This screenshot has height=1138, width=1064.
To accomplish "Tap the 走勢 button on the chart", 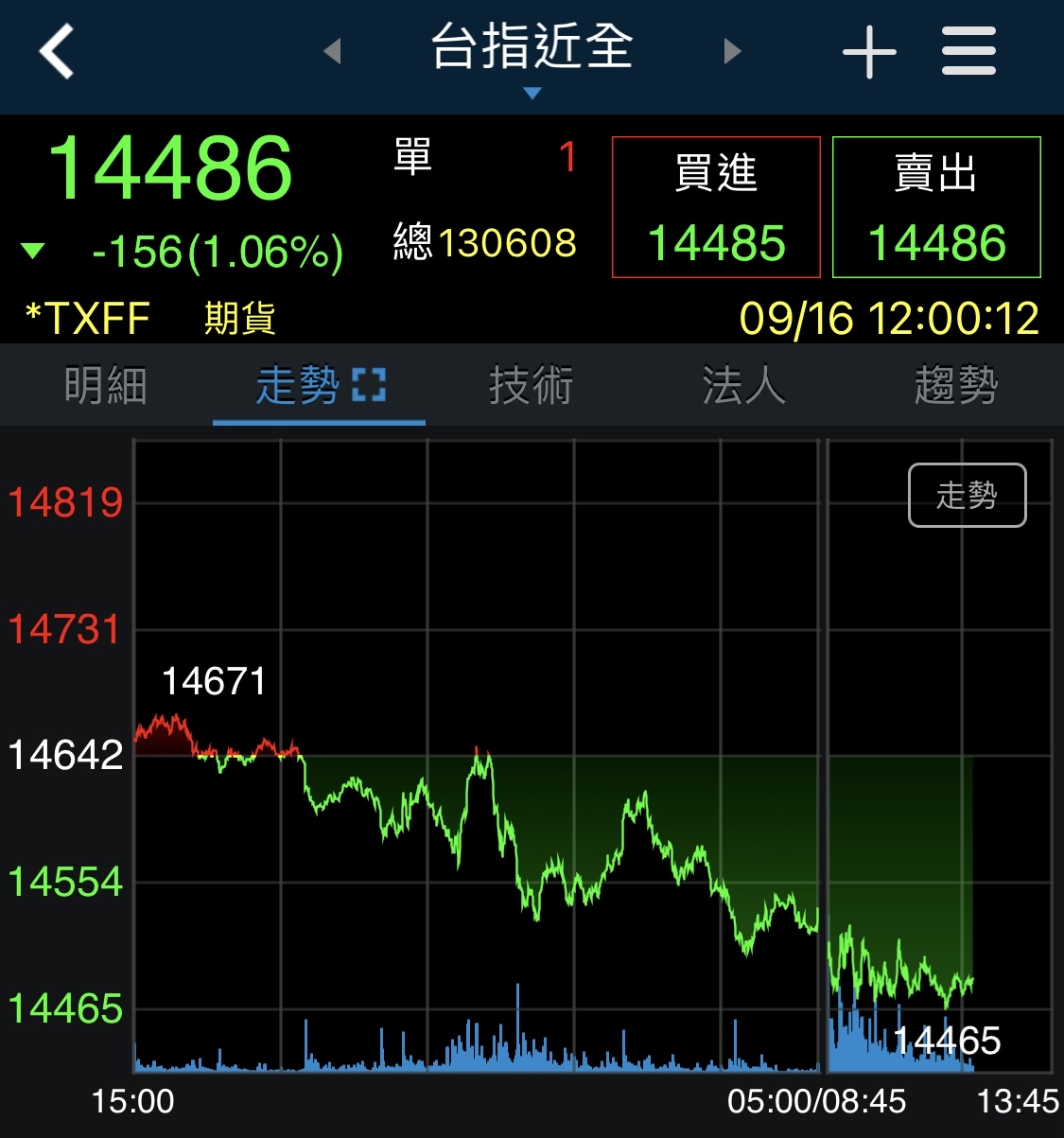I will click(x=967, y=495).
